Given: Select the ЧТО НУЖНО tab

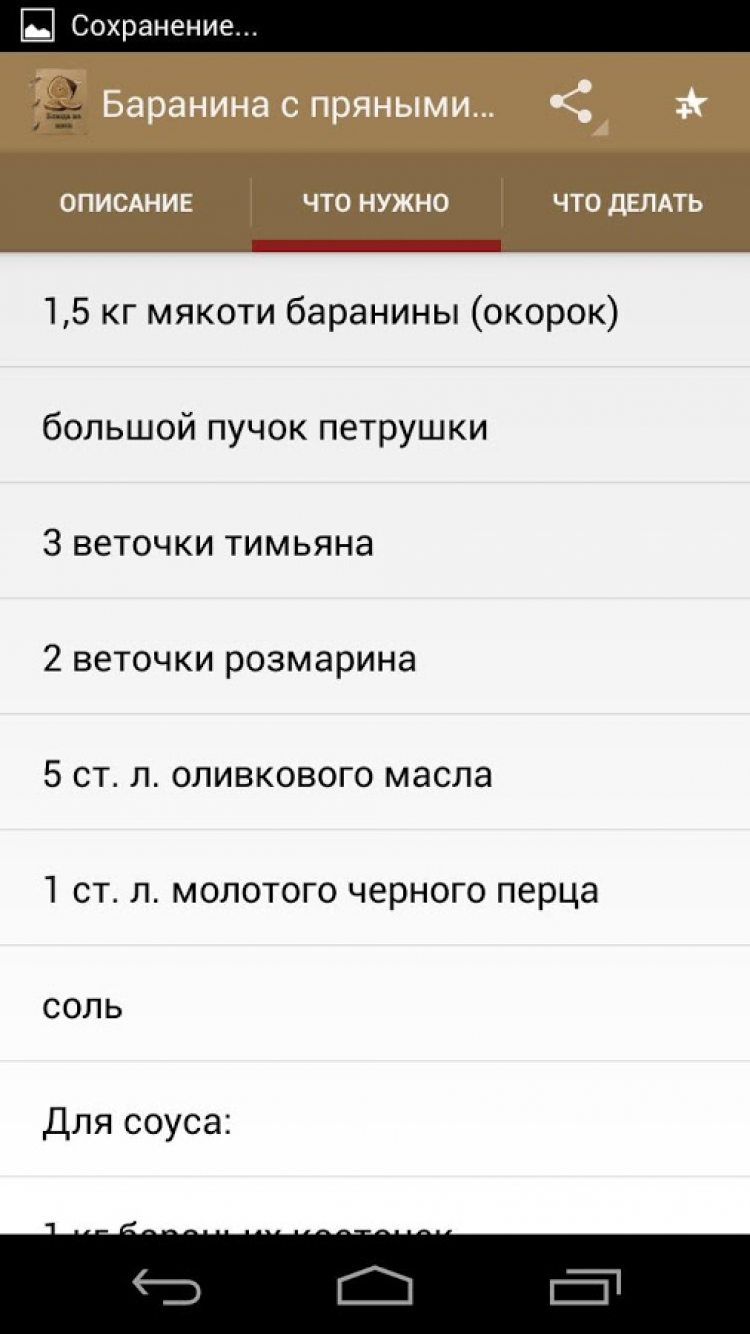Looking at the screenshot, I should click(x=376, y=203).
